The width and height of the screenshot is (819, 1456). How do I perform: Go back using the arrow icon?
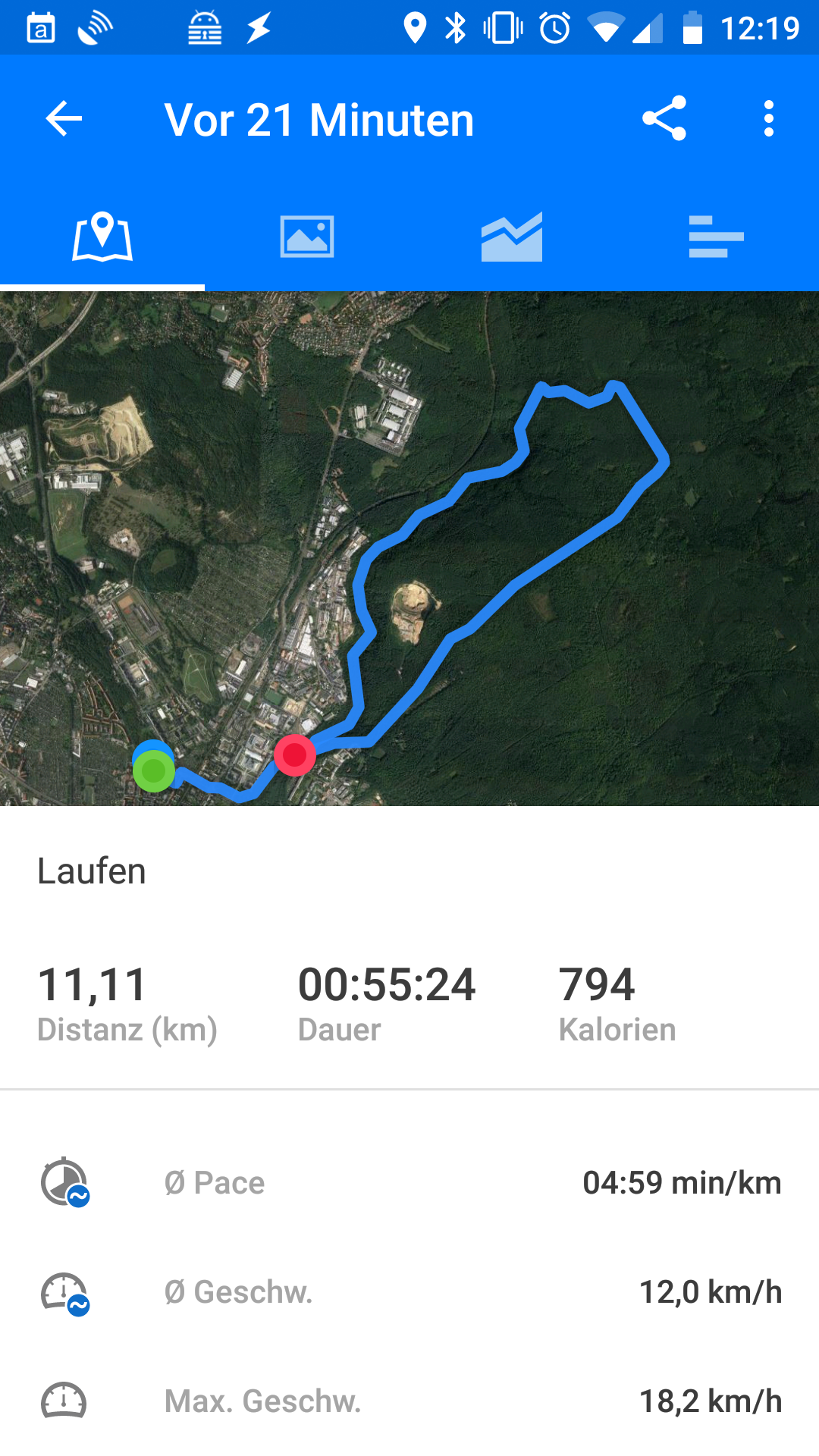tap(64, 119)
